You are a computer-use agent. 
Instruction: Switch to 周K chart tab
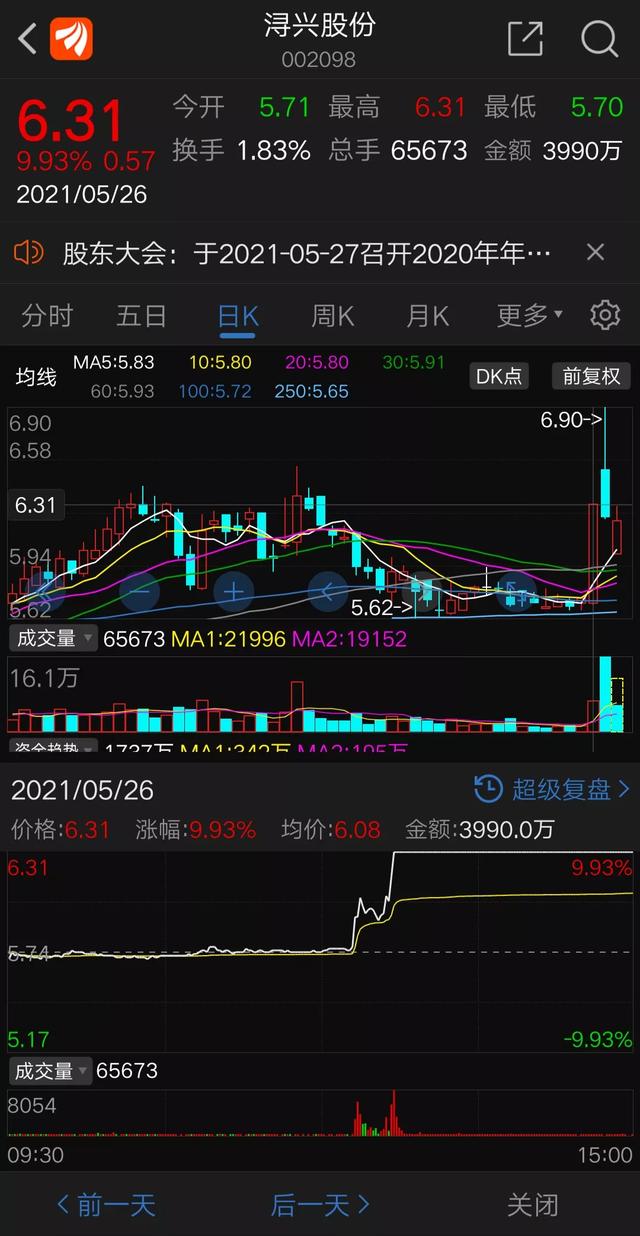pos(332,316)
